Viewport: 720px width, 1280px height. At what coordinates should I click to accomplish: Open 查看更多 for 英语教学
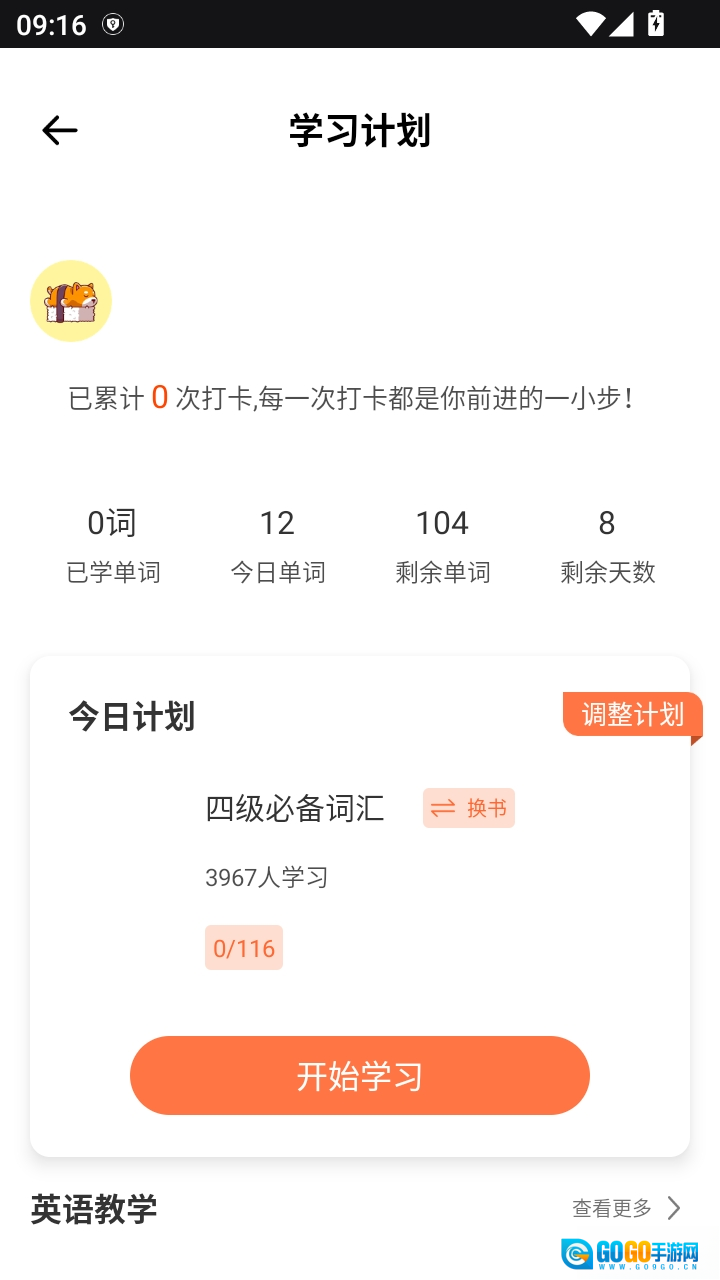(x=626, y=1208)
